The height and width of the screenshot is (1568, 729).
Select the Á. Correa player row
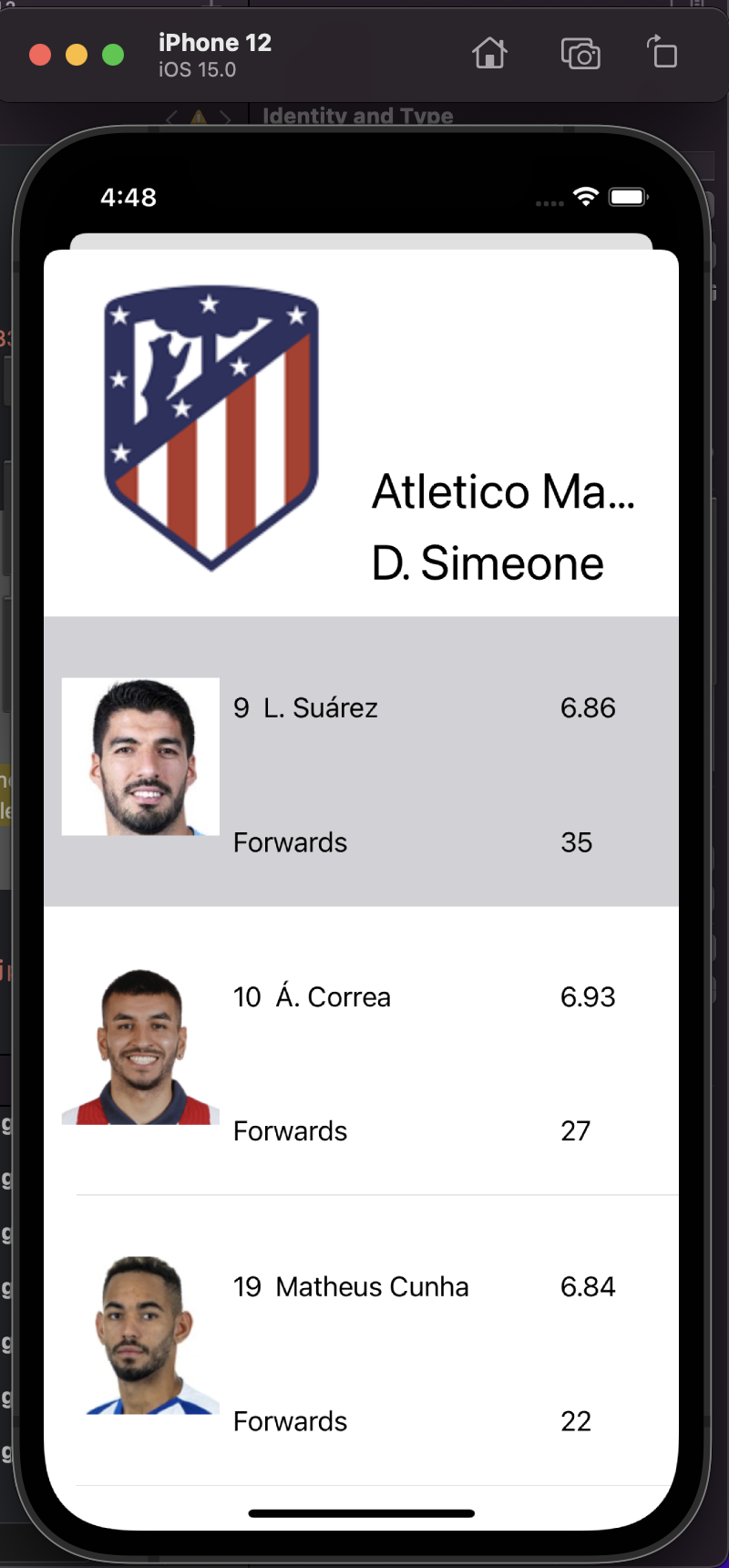[361, 1050]
